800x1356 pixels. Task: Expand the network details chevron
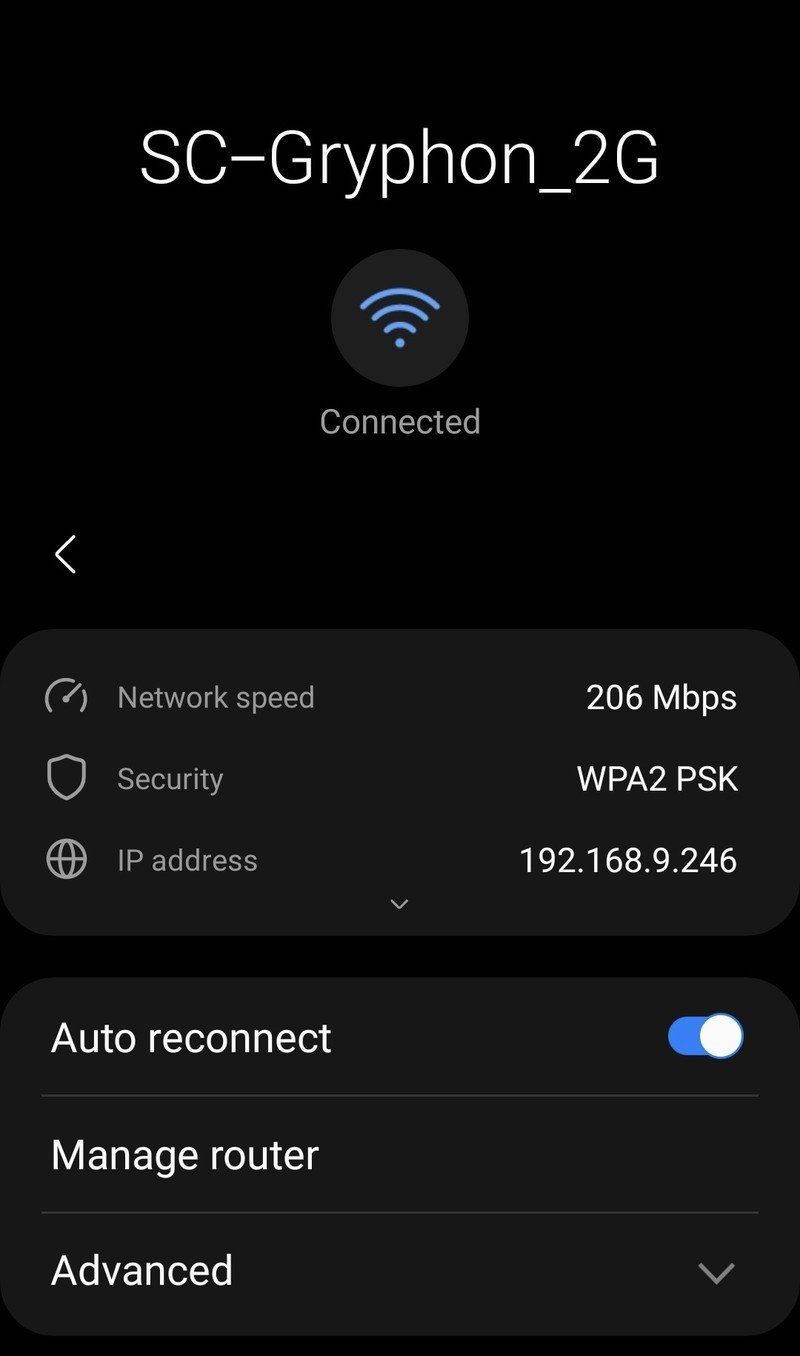coord(400,903)
